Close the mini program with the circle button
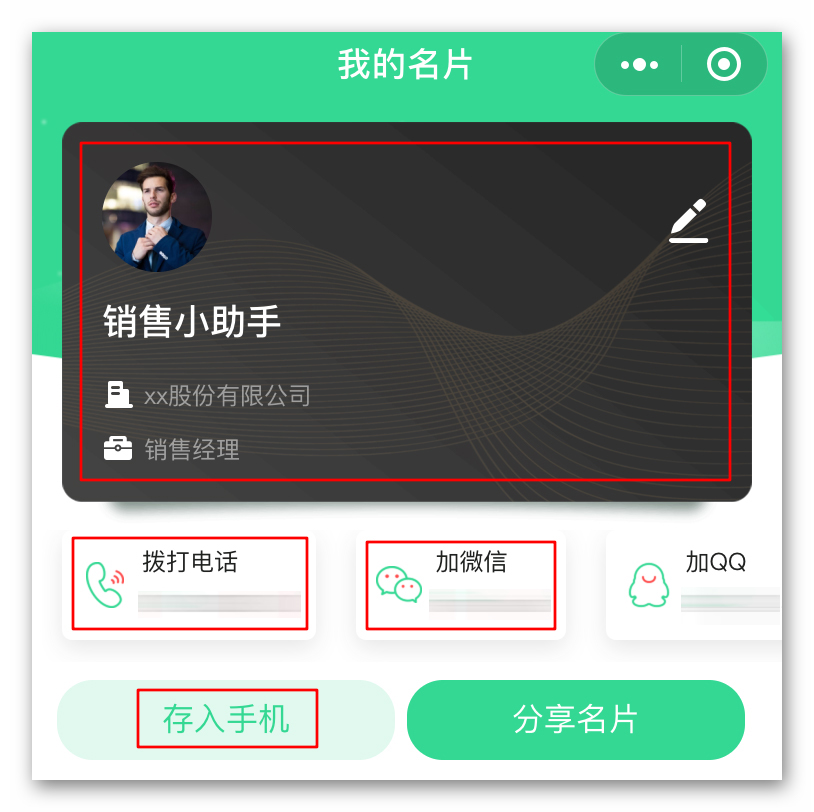 pos(723,65)
